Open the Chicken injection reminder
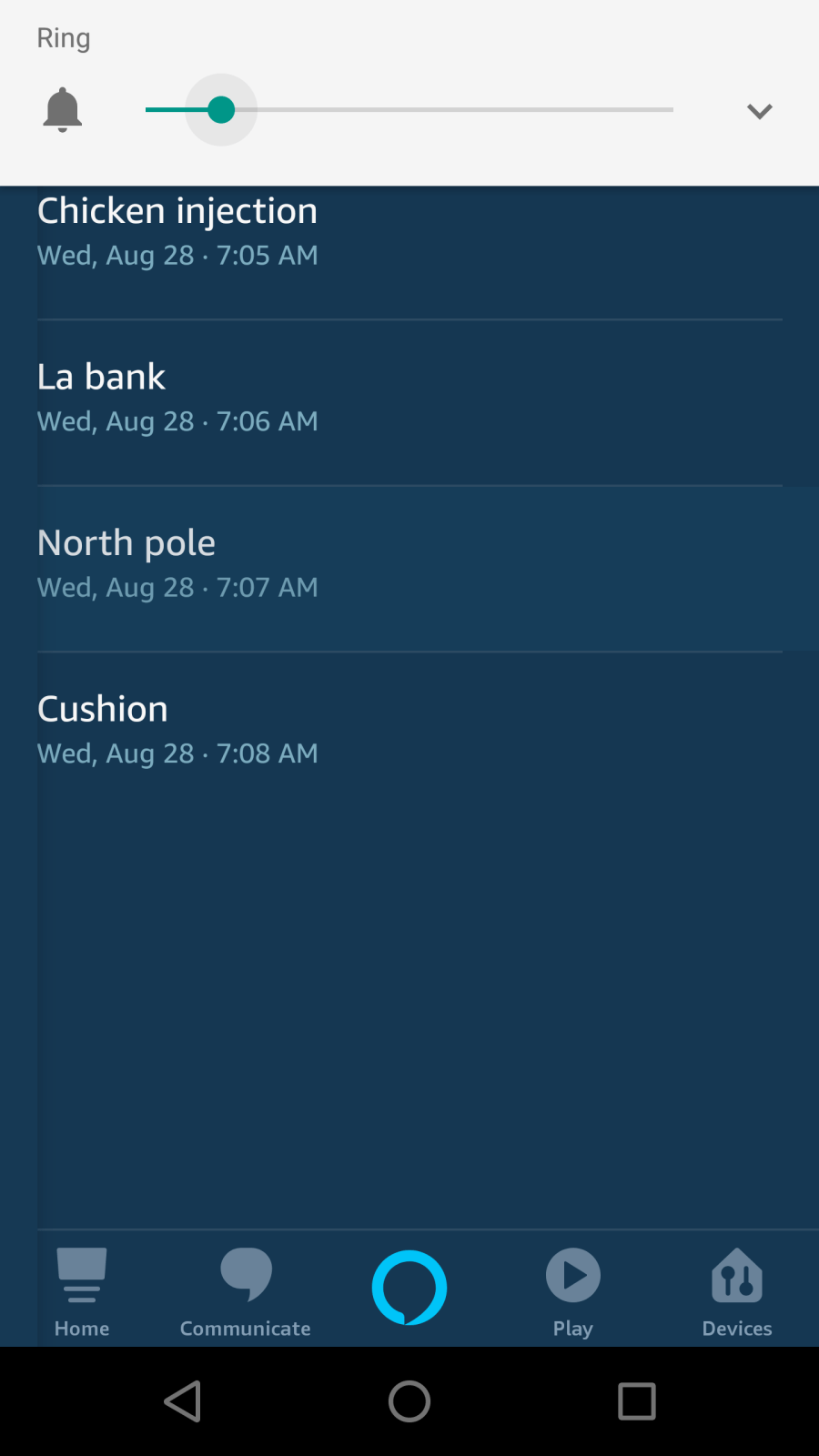The height and width of the screenshot is (1456, 819). click(409, 232)
